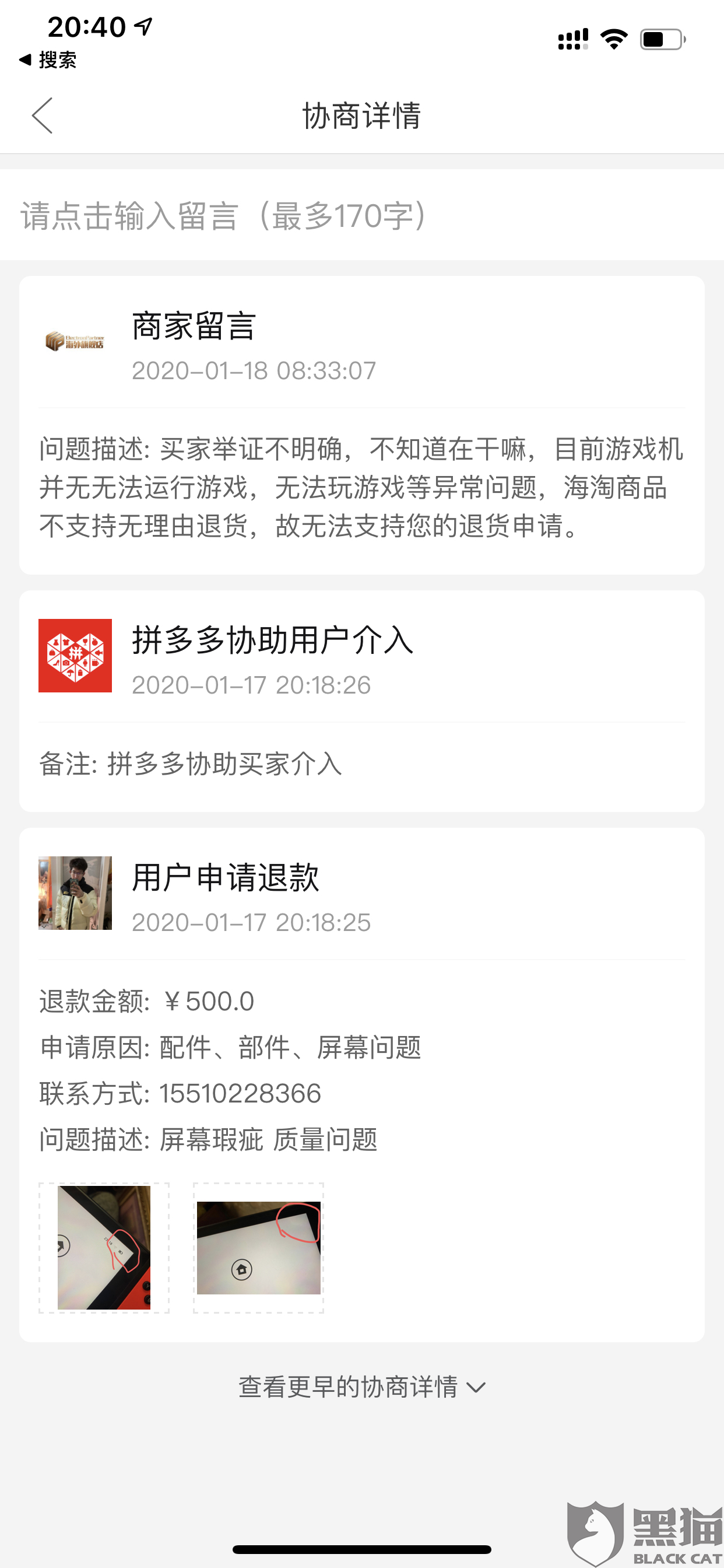Viewport: 724px width, 1568px height.
Task: Open the second evidence photo with home icon
Action: click(259, 1247)
